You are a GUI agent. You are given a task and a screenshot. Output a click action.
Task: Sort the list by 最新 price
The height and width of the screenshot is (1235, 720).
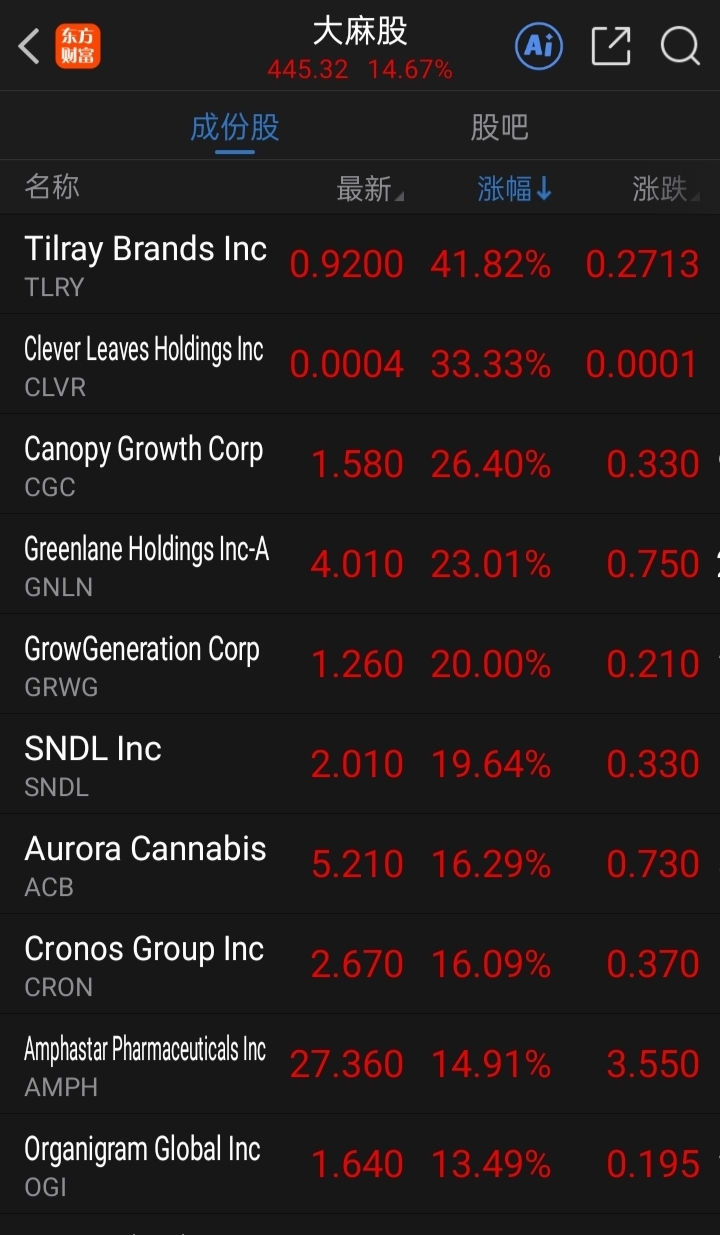[x=370, y=188]
